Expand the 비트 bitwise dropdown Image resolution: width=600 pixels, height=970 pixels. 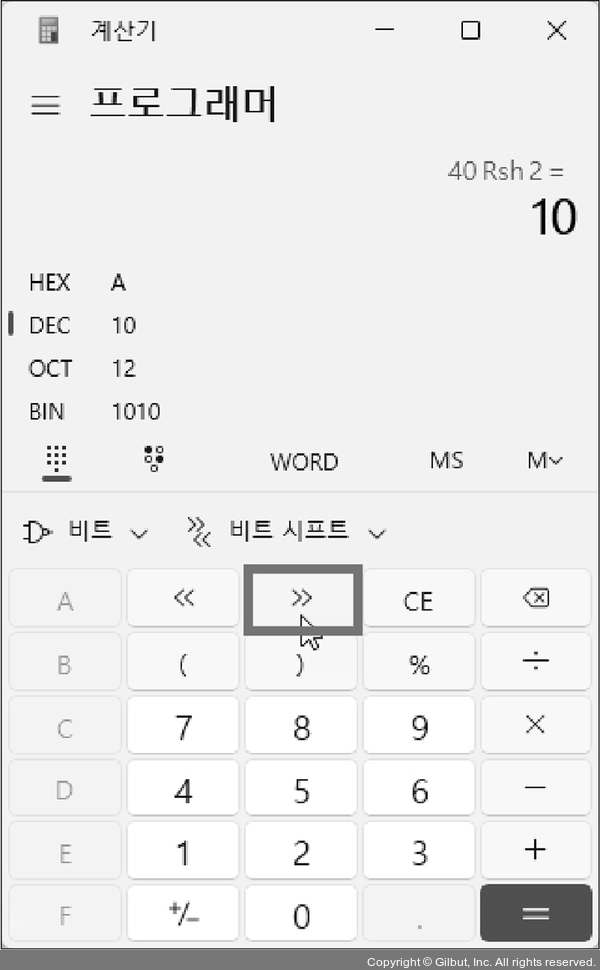pyautogui.click(x=86, y=532)
